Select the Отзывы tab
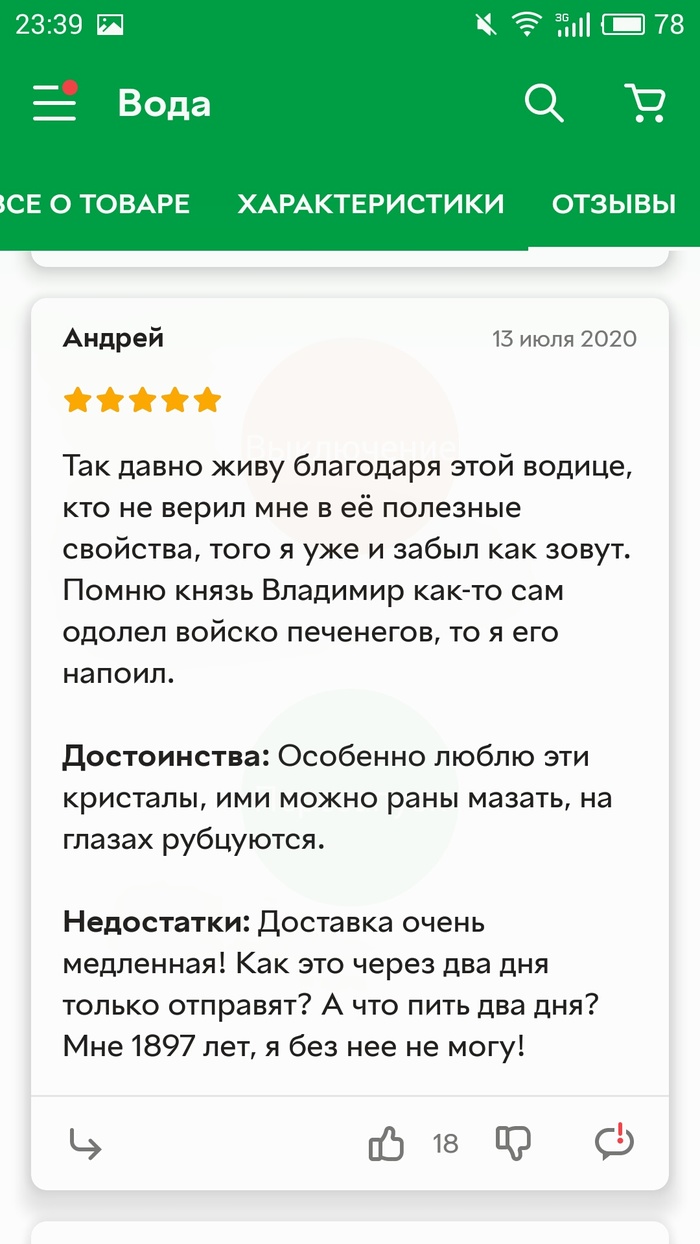Image resolution: width=700 pixels, height=1244 pixels. point(614,204)
